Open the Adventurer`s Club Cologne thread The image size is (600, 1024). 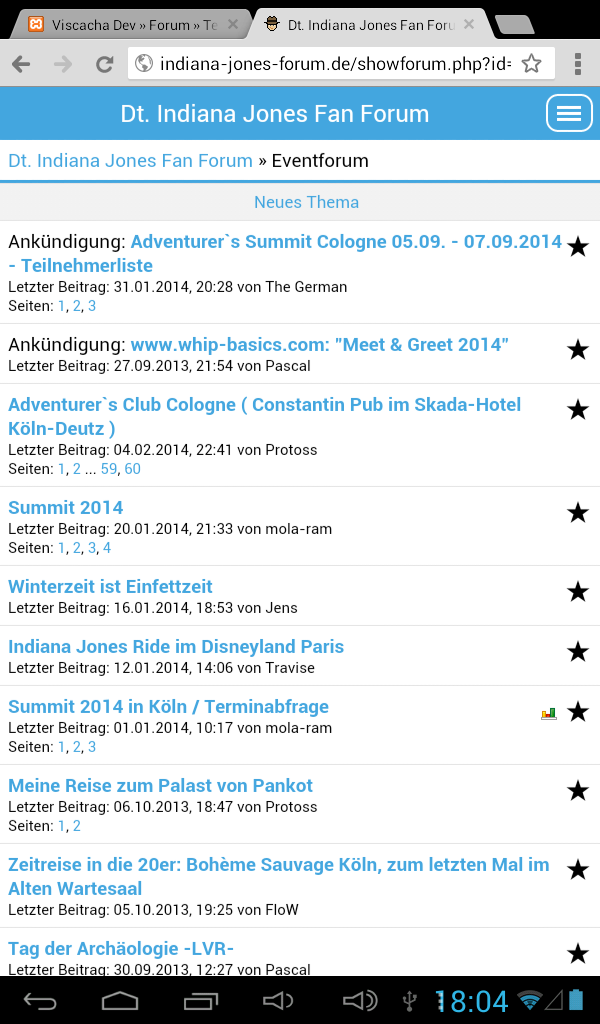tap(264, 405)
